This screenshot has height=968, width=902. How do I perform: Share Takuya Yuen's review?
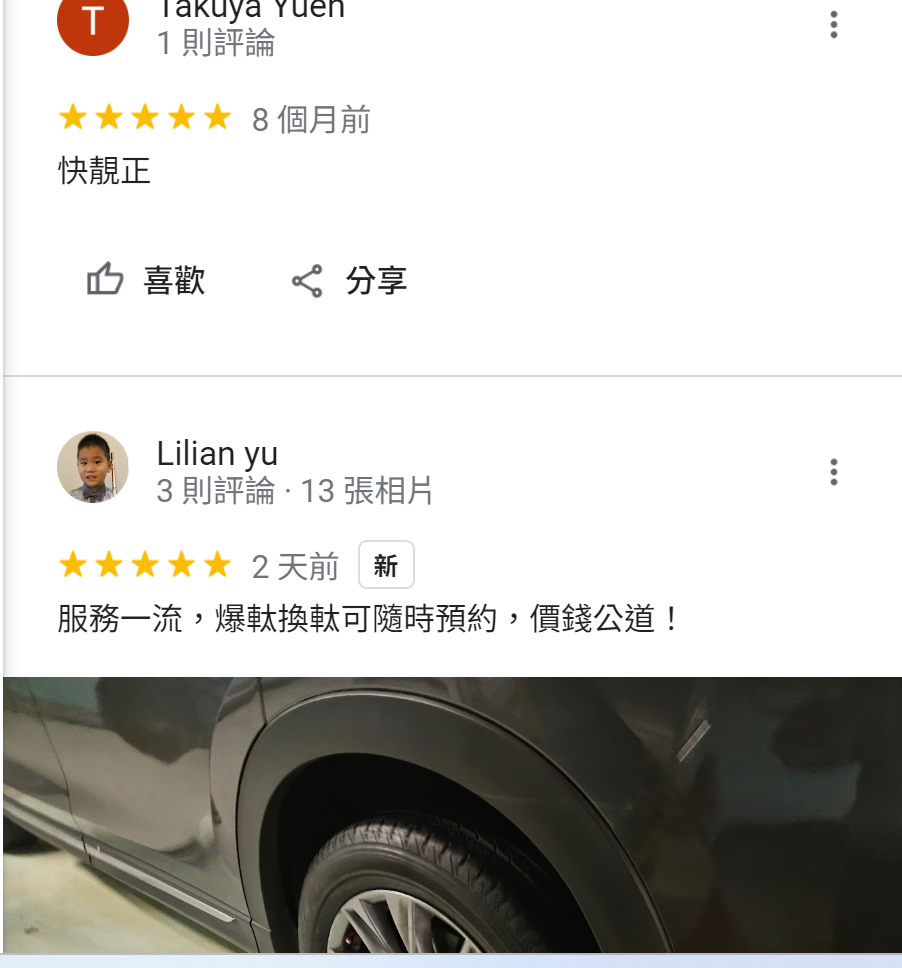pyautogui.click(x=349, y=281)
